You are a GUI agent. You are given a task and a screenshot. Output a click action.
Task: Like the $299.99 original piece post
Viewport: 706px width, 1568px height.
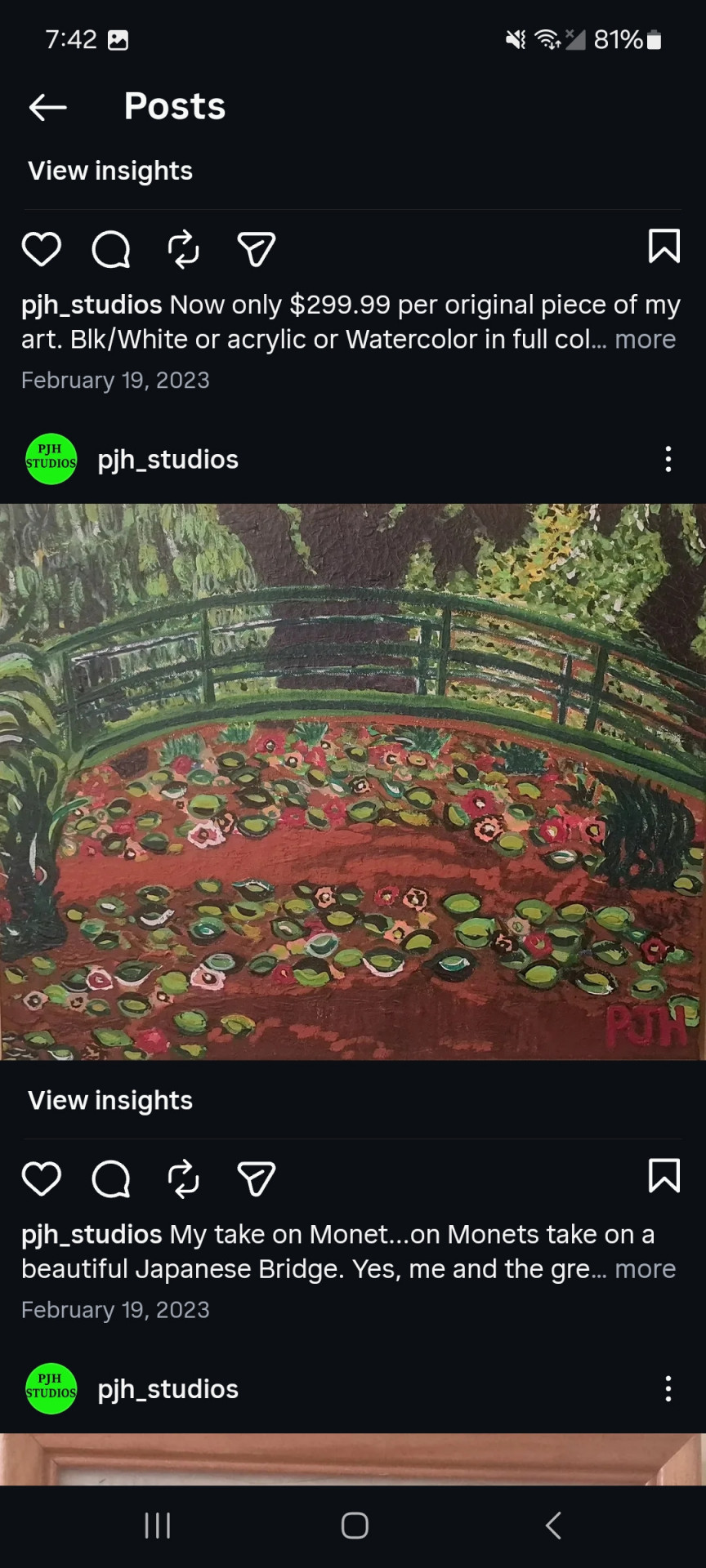point(42,249)
